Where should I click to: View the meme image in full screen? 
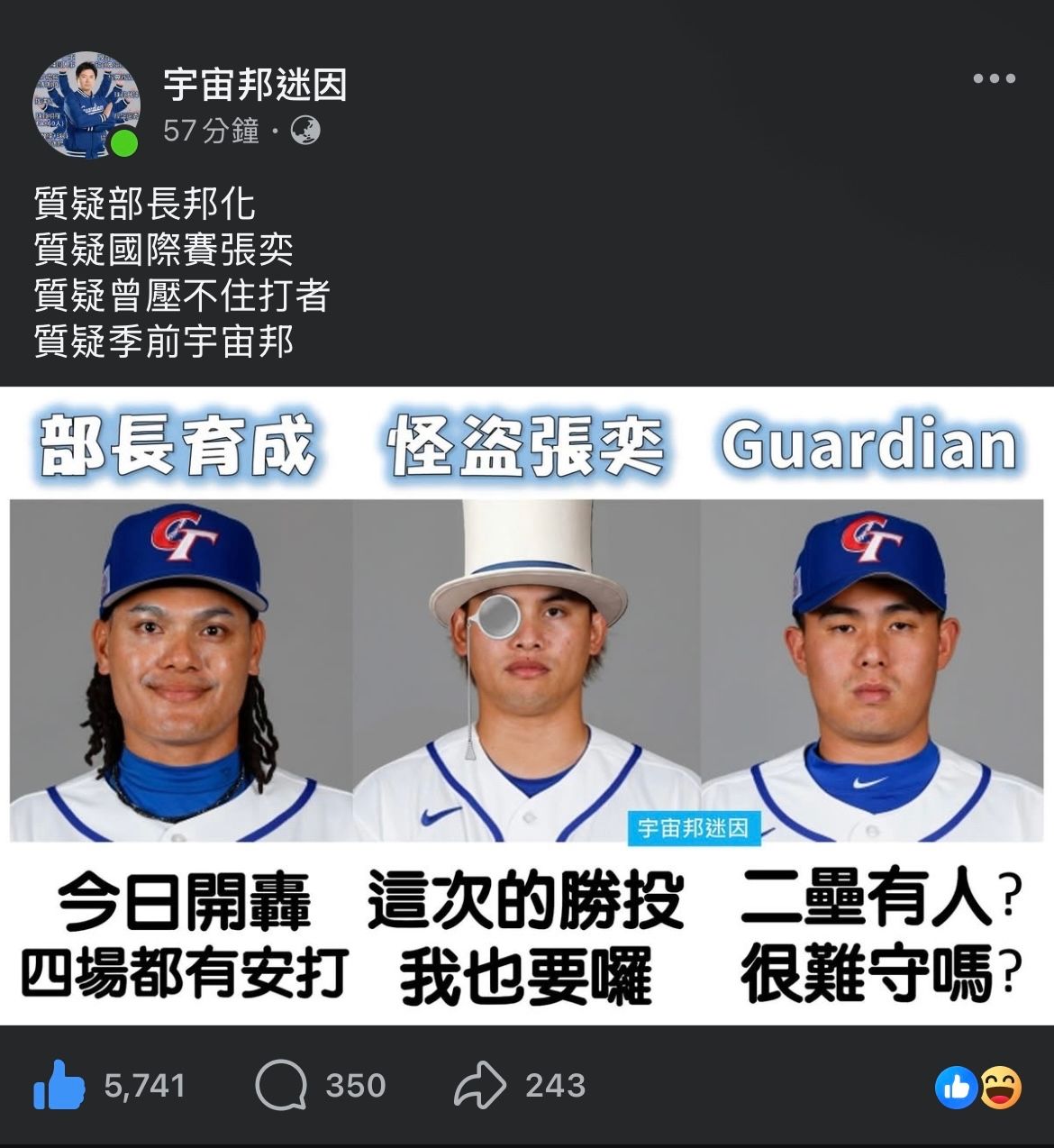click(x=527, y=705)
